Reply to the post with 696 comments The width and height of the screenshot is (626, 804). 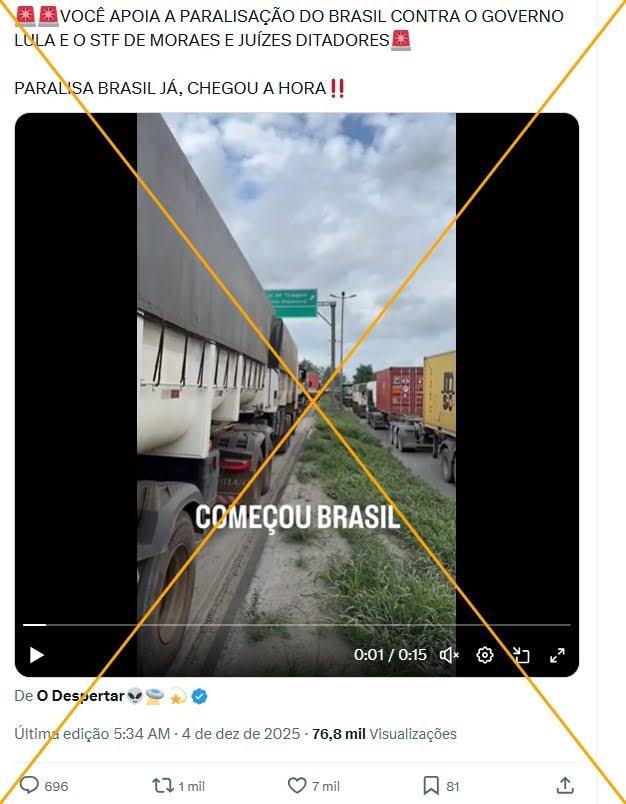[x=30, y=785]
